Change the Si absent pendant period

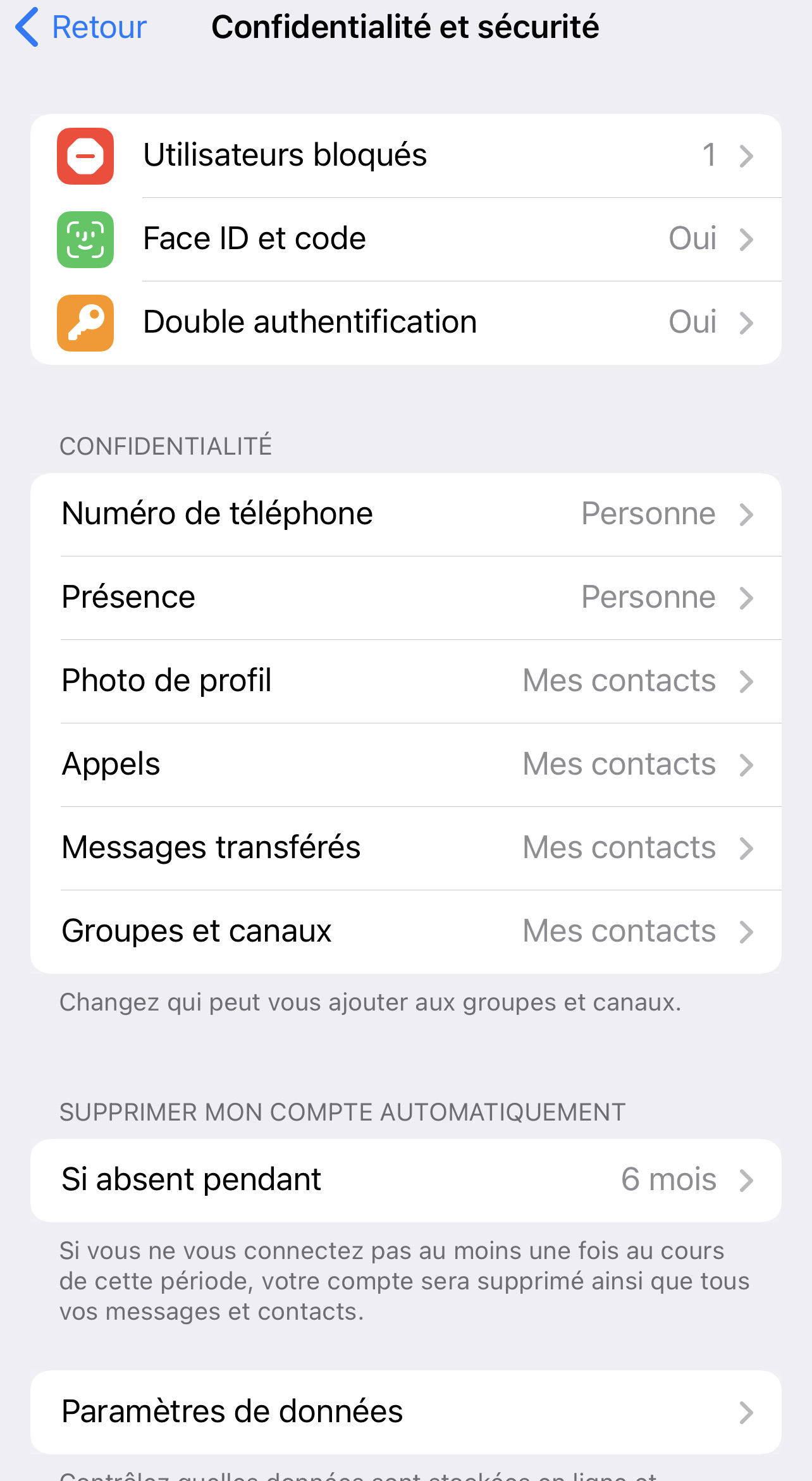406,1180
